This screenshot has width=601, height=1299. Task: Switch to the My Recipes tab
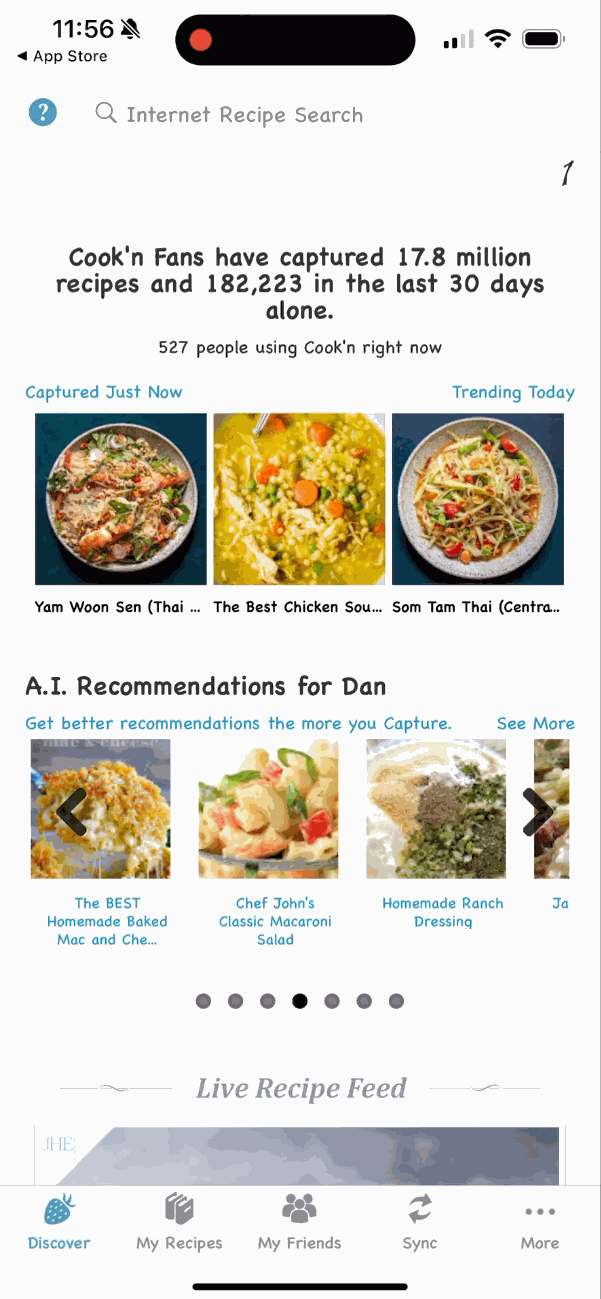[x=179, y=1221]
